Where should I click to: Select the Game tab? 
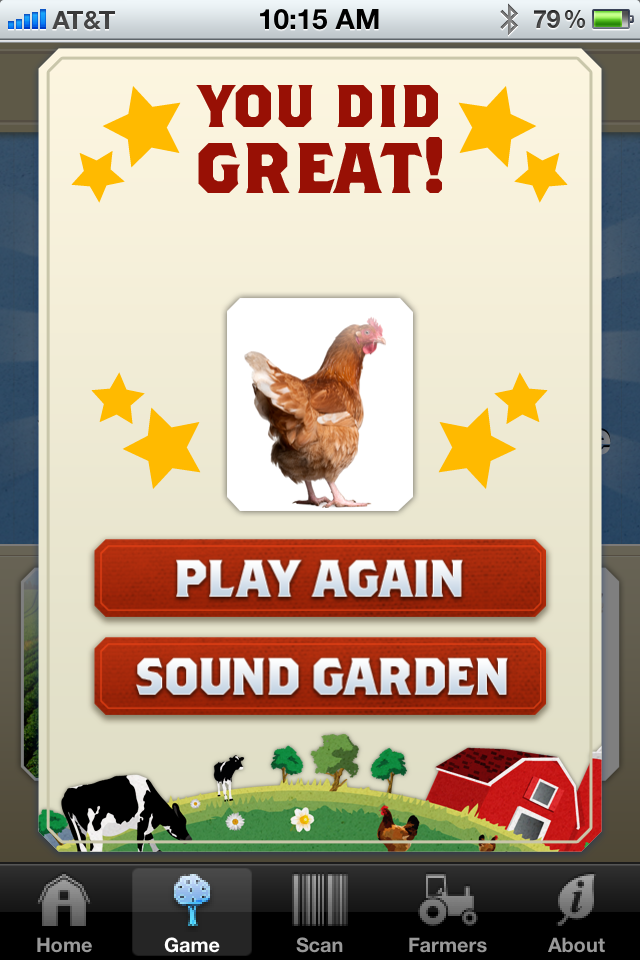point(192,912)
